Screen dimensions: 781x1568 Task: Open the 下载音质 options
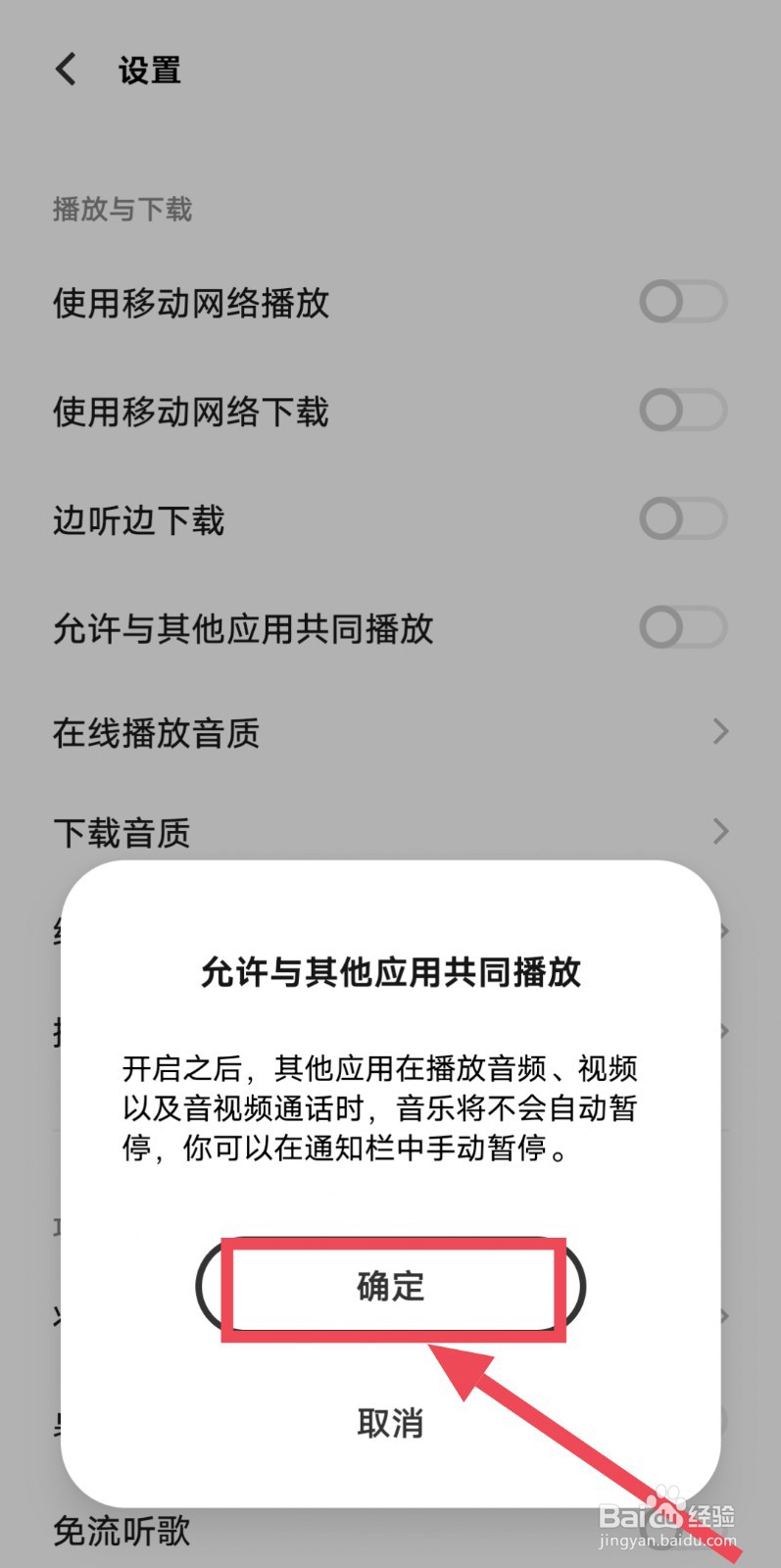[x=392, y=832]
